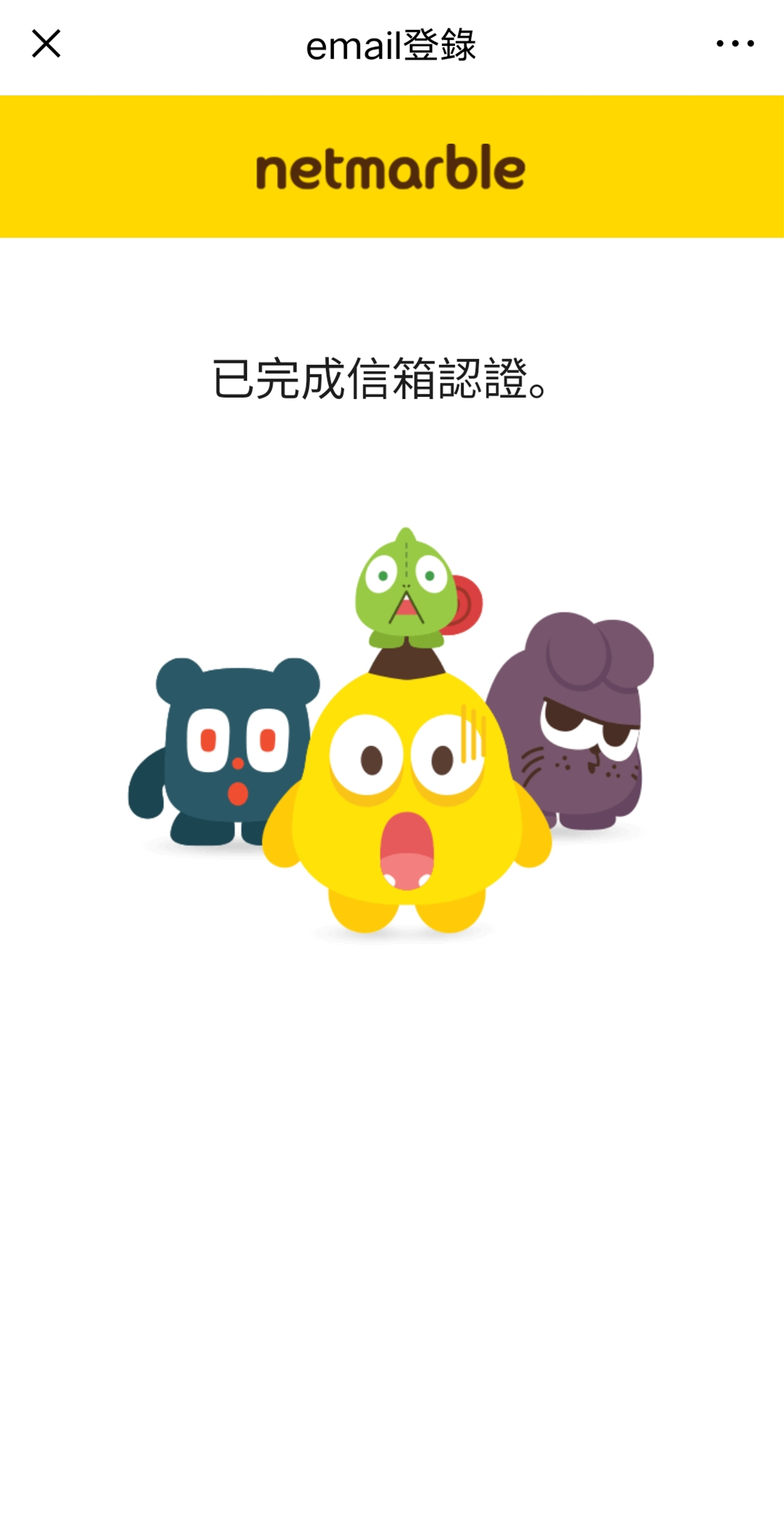Close the email登錄 page
The height and width of the screenshot is (1522, 784).
point(46,44)
